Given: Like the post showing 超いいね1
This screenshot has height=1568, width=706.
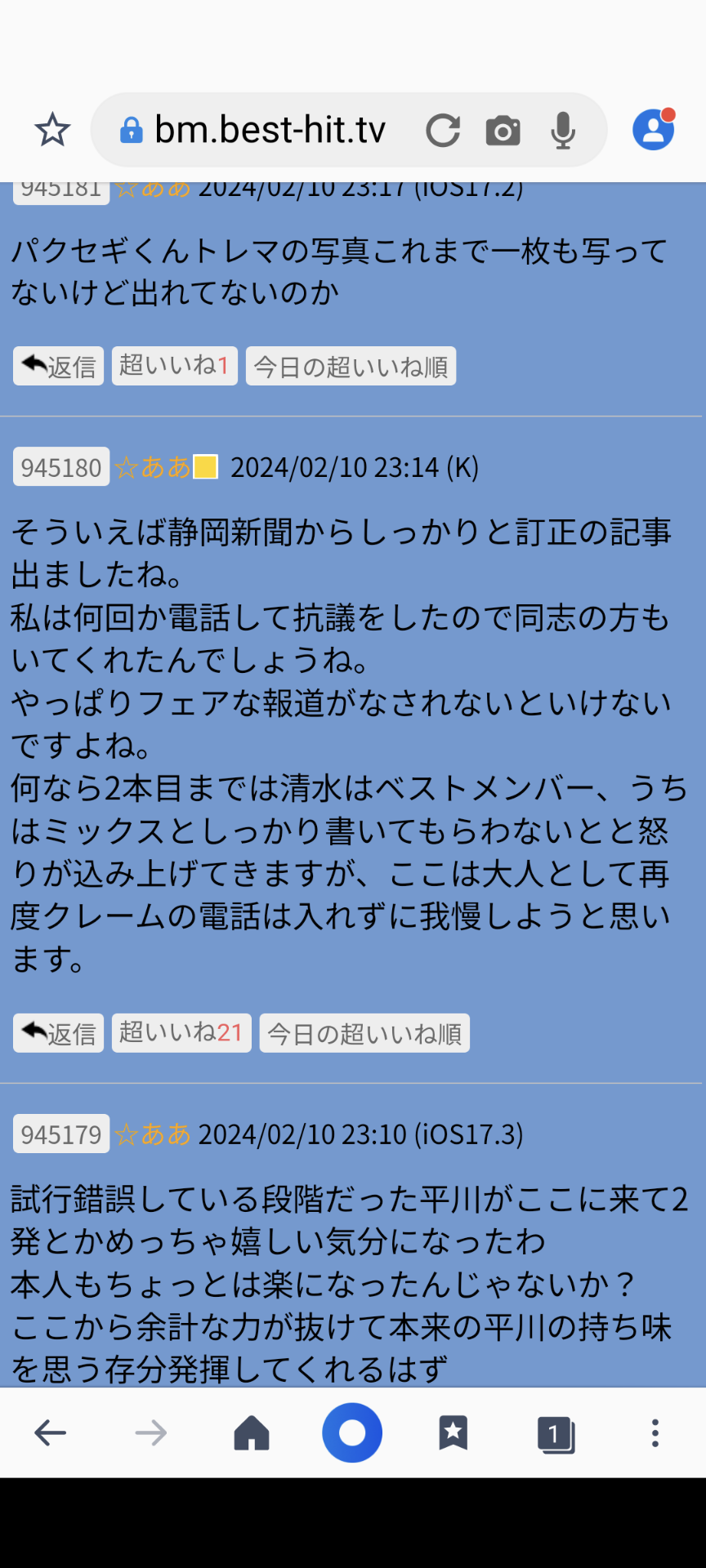Looking at the screenshot, I should pos(174,365).
